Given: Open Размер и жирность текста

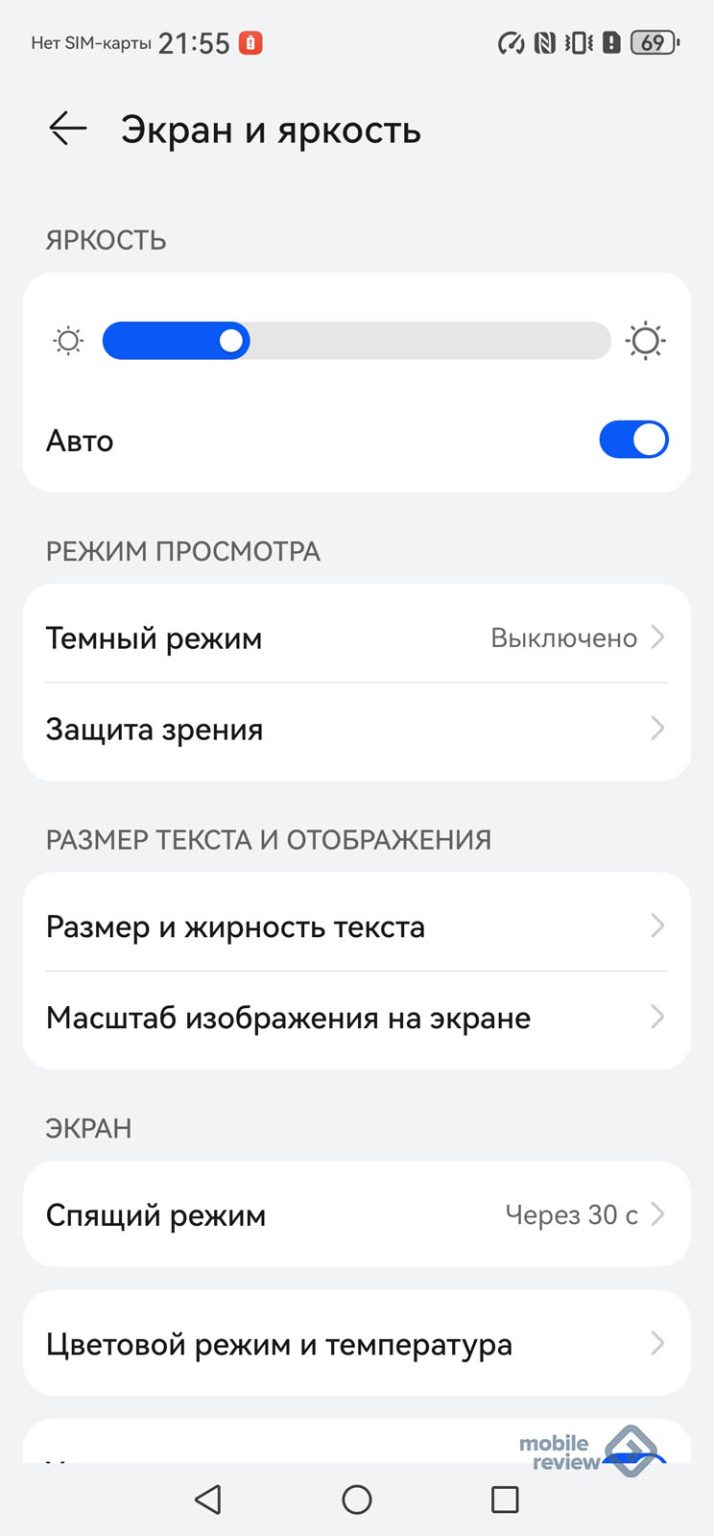Looking at the screenshot, I should [356, 926].
